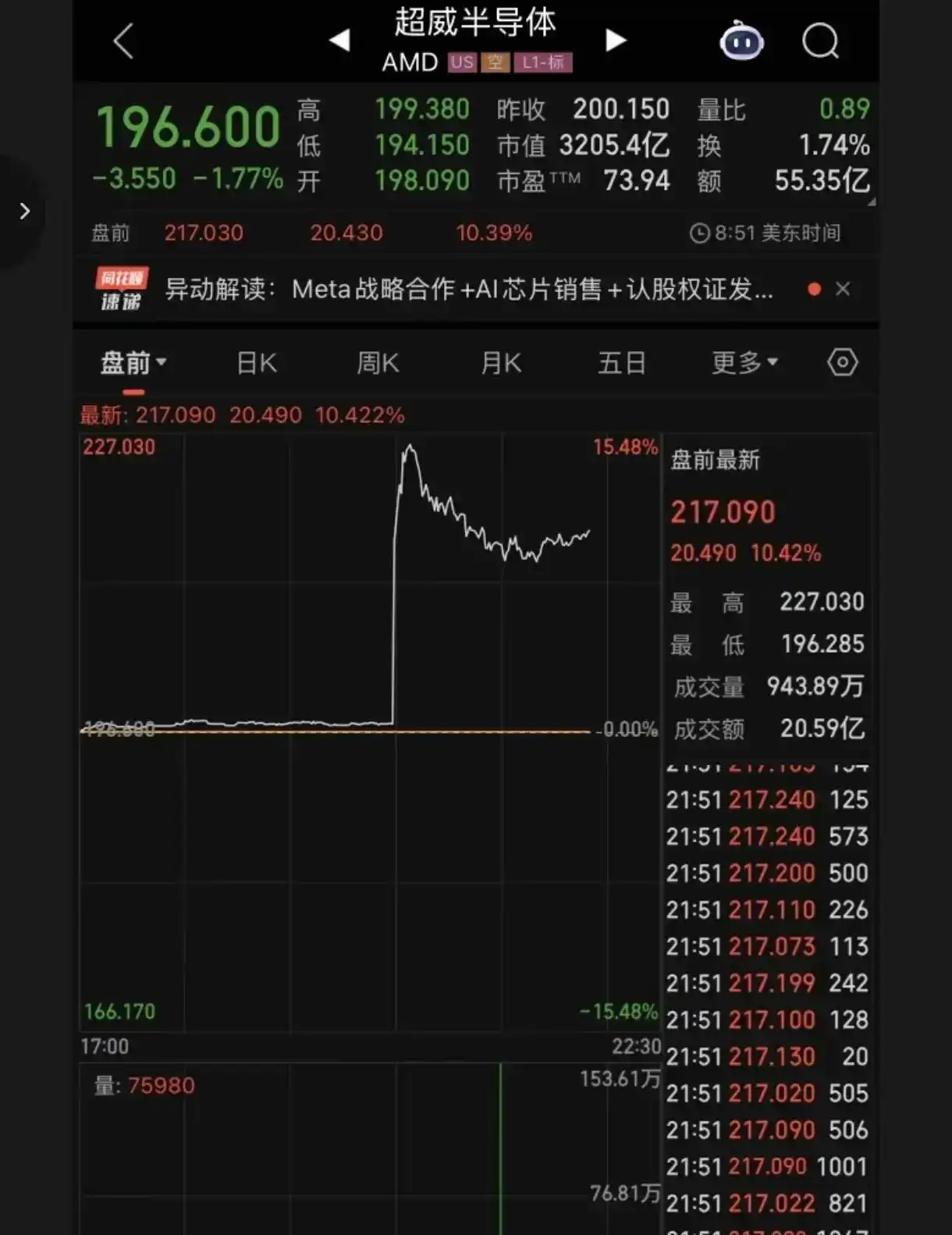Select the 217.030 premarket price quote
This screenshot has height=1235, width=952.
point(204,233)
